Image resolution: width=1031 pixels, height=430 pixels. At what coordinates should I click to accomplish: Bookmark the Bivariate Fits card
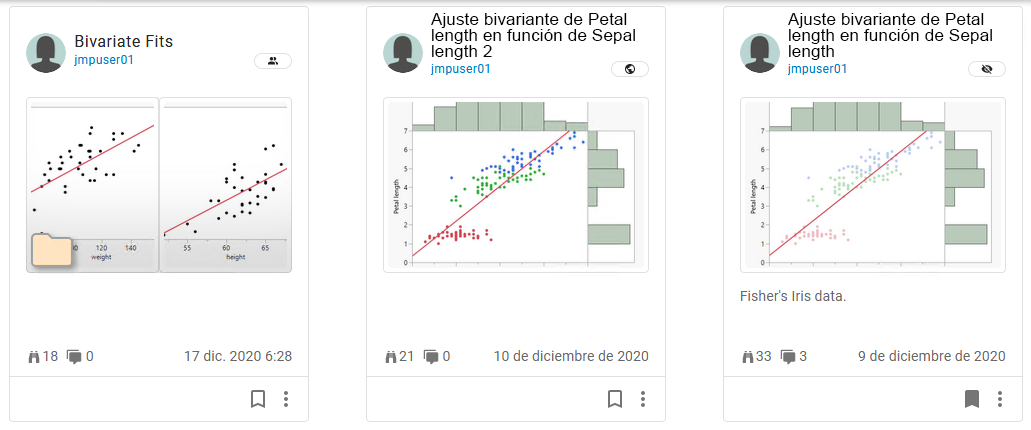(257, 399)
